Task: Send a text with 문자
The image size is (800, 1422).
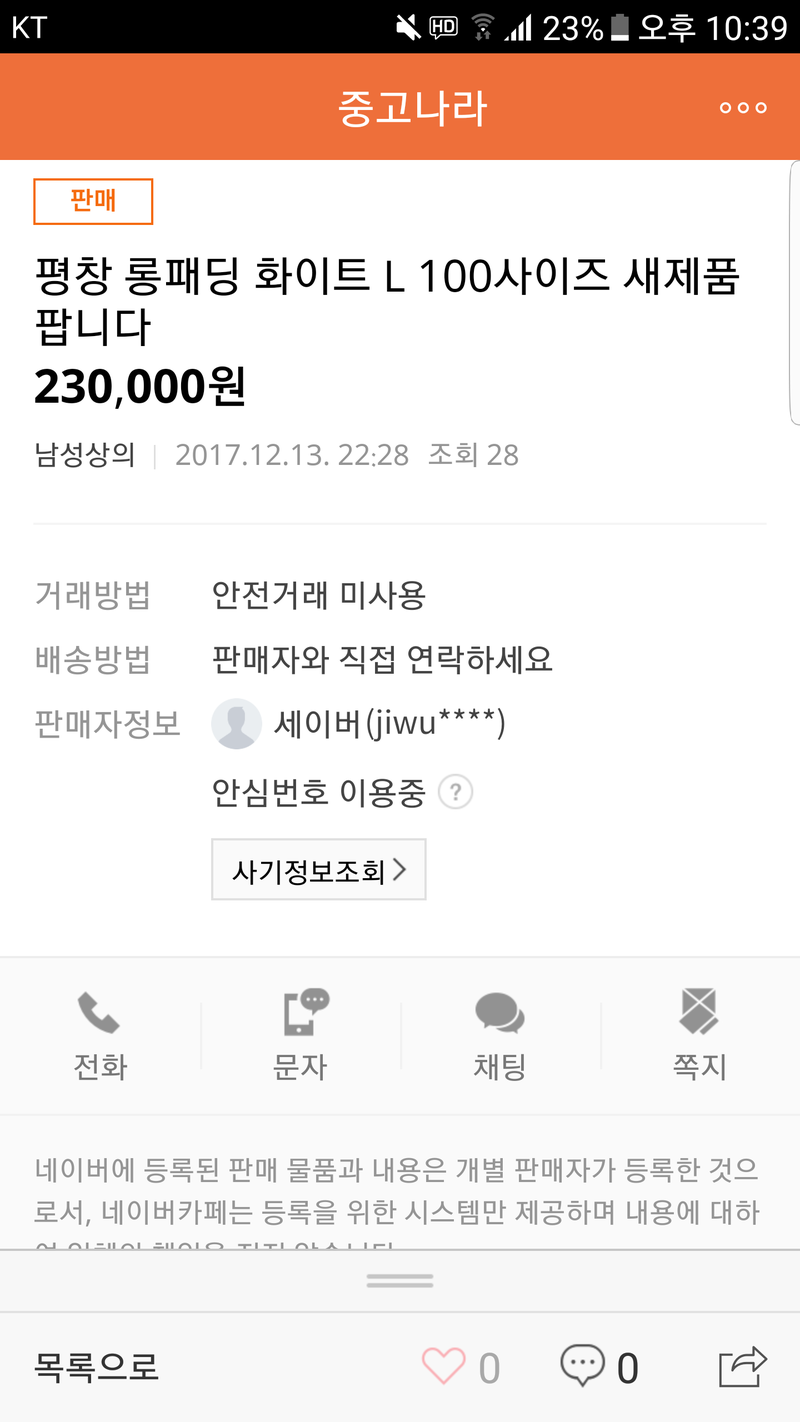Action: [300, 1035]
